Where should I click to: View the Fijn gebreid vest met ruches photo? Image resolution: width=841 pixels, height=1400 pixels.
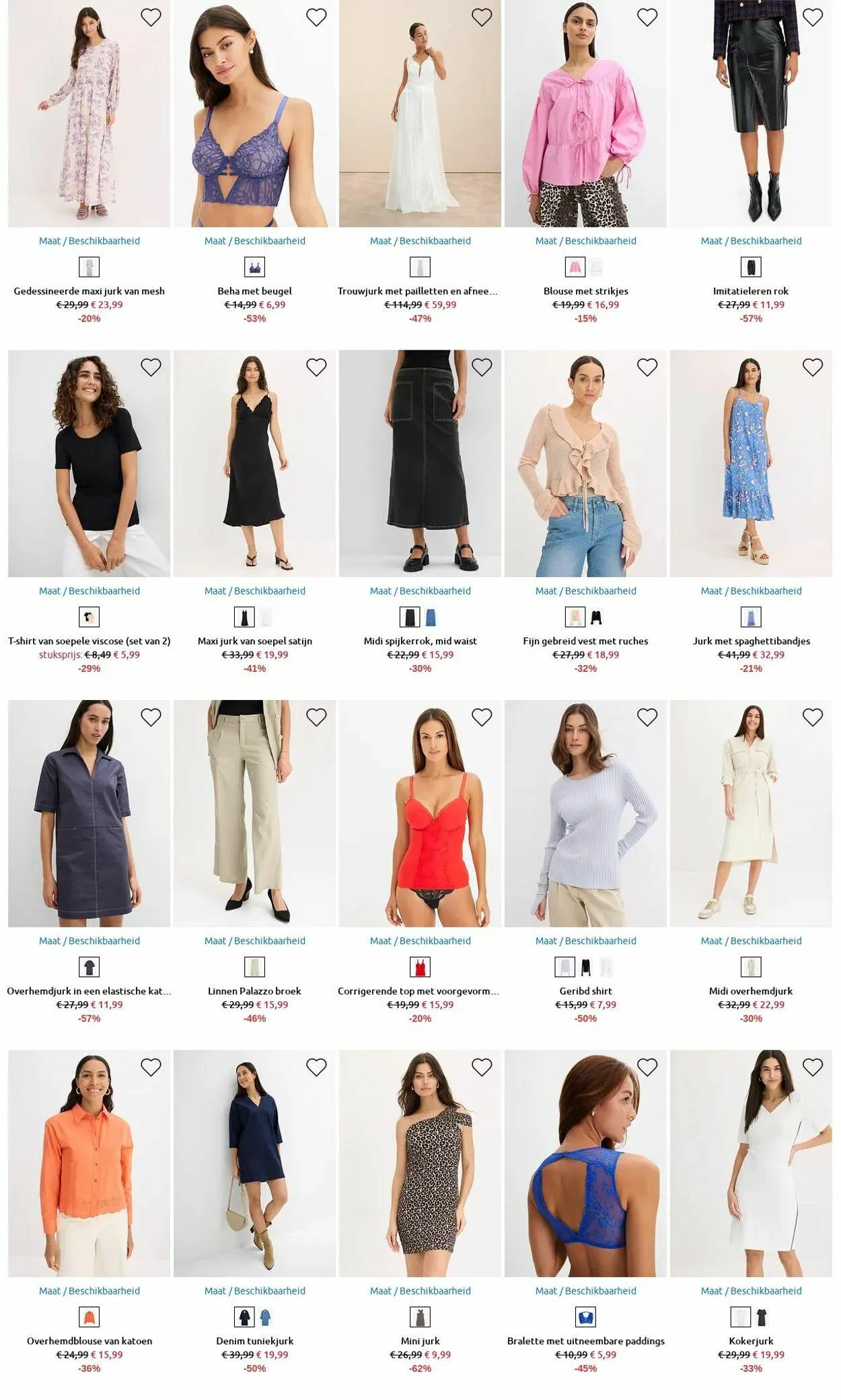585,463
